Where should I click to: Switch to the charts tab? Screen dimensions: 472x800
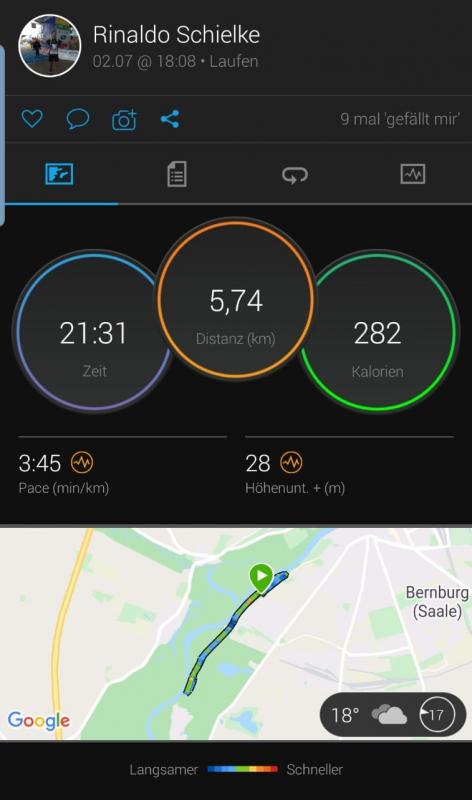pyautogui.click(x=413, y=174)
